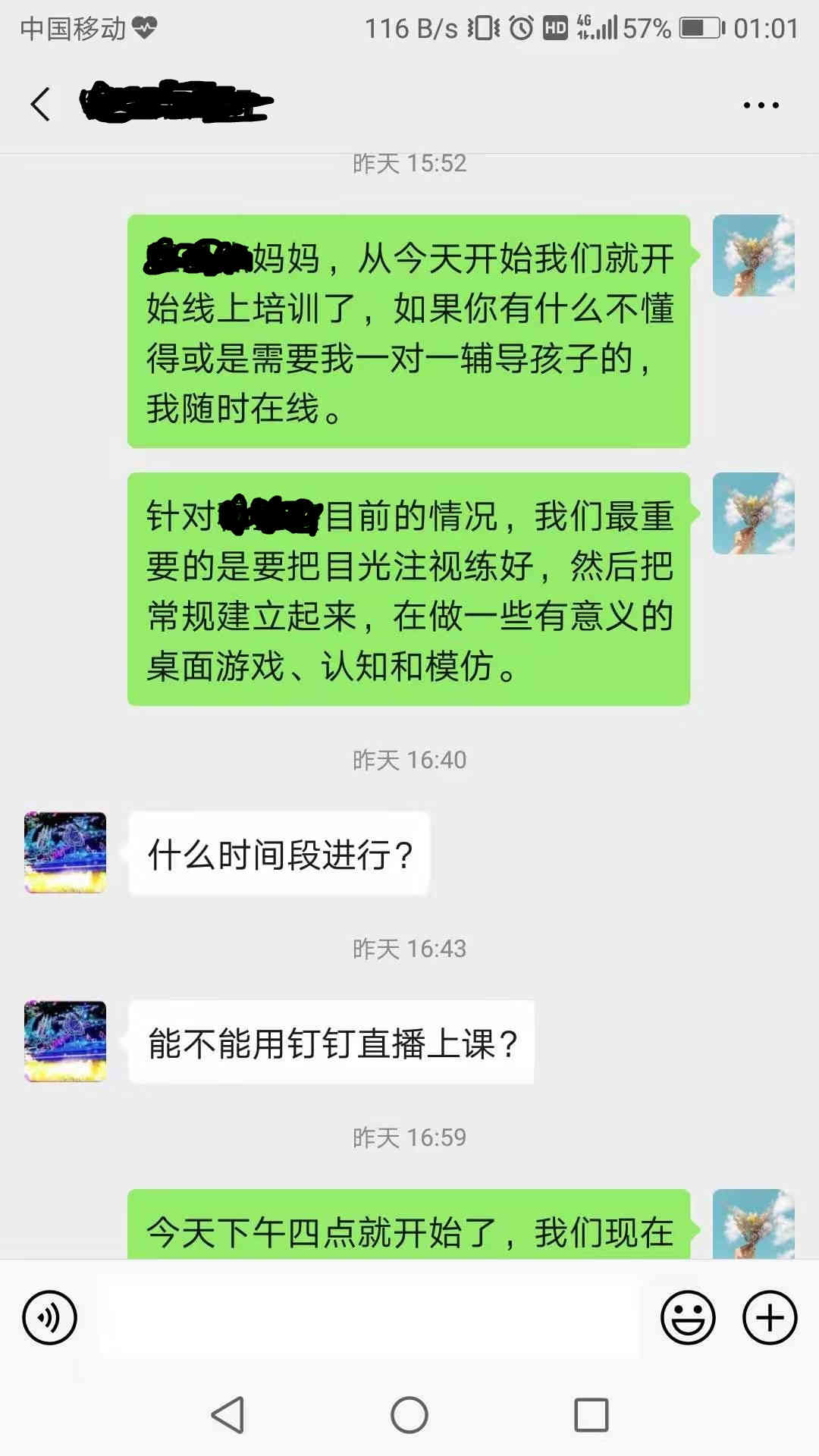Tap the system home button
Screen dimensions: 819x1456
pyautogui.click(x=409, y=1414)
